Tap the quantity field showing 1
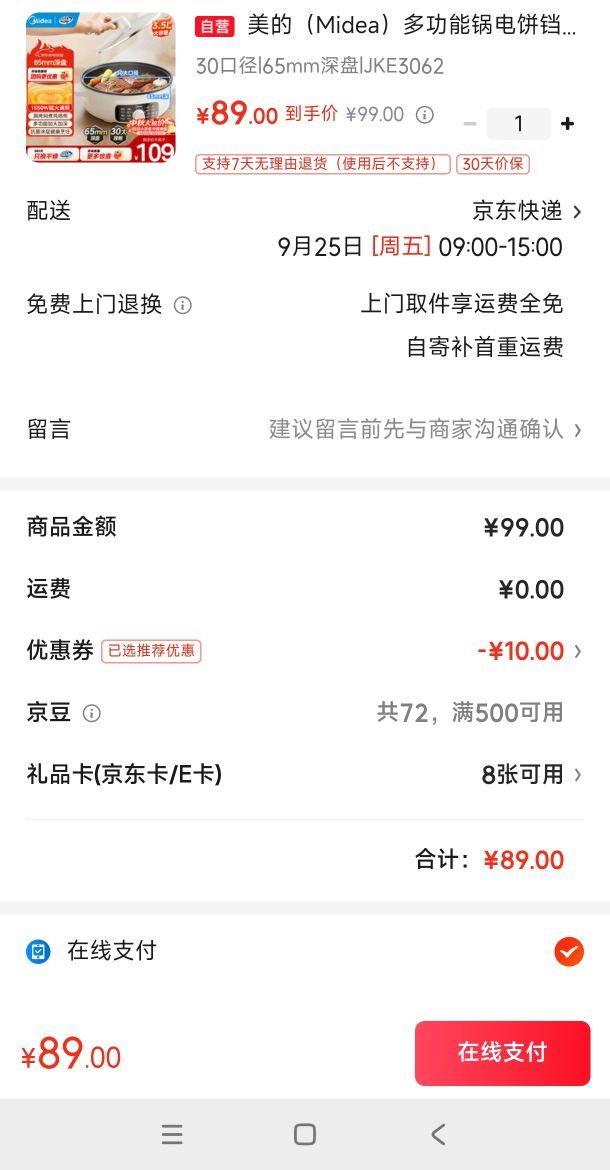610x1170 pixels. 519,124
